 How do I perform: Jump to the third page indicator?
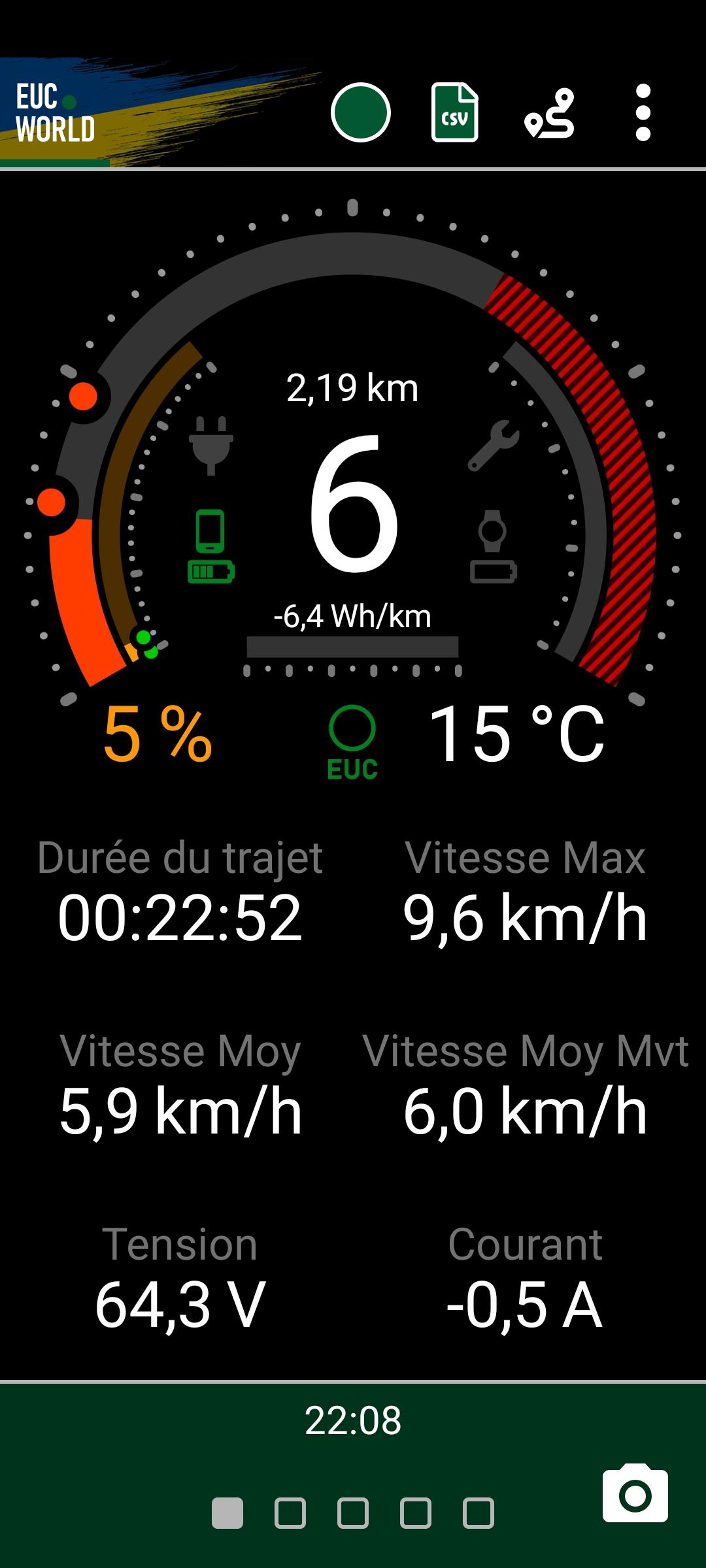click(353, 1513)
